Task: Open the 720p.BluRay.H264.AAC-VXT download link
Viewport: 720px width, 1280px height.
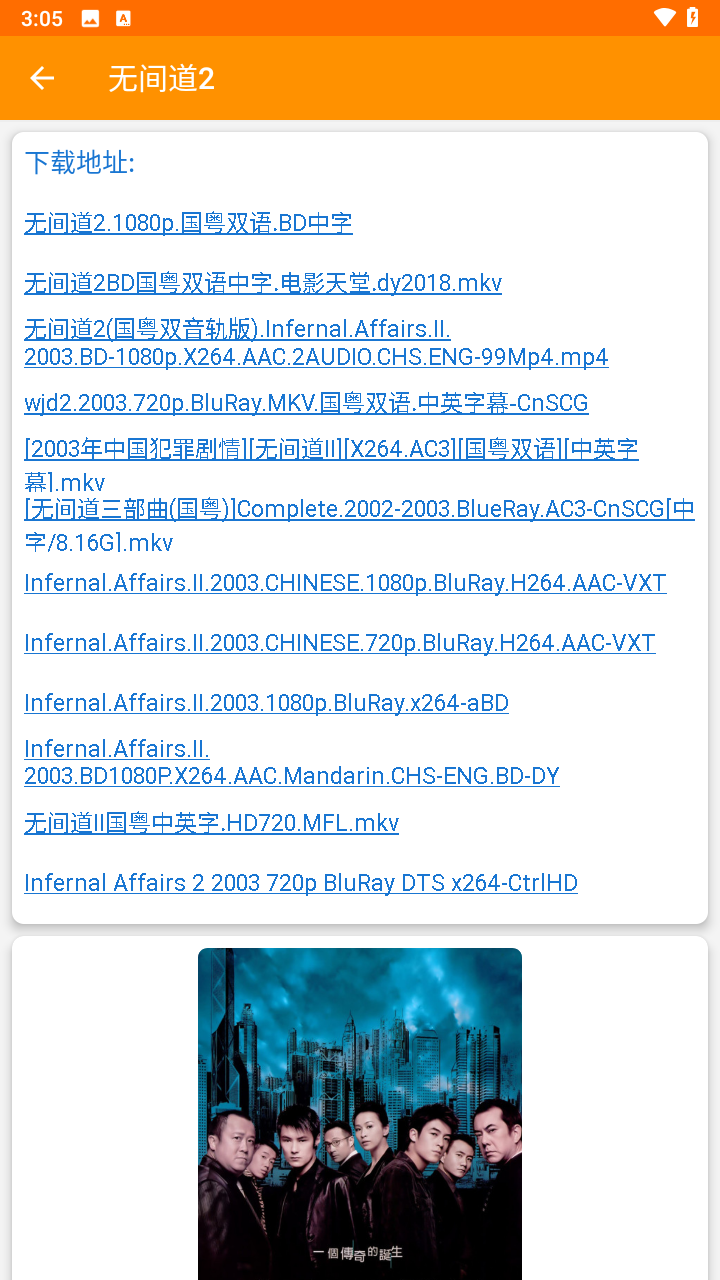Action: 339,642
